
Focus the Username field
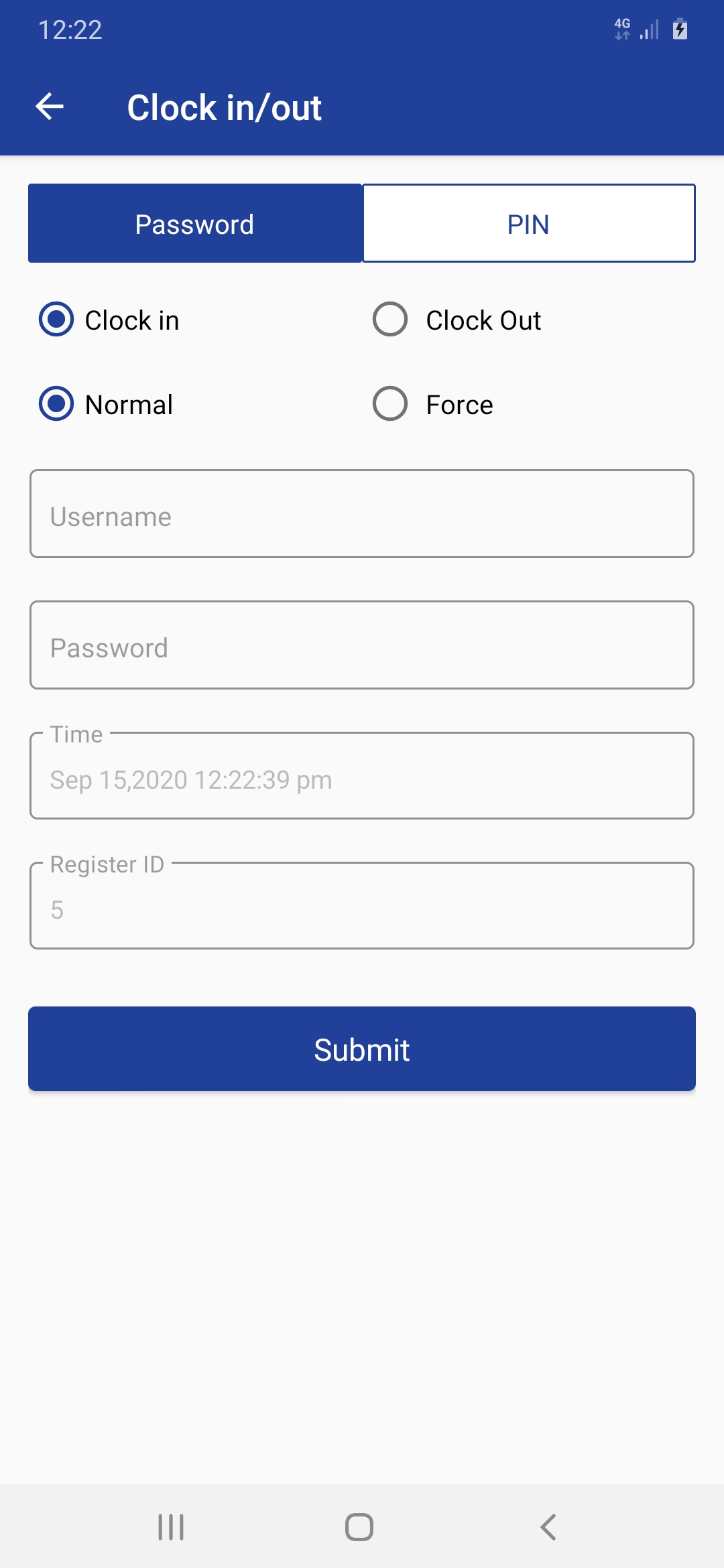[x=362, y=514]
